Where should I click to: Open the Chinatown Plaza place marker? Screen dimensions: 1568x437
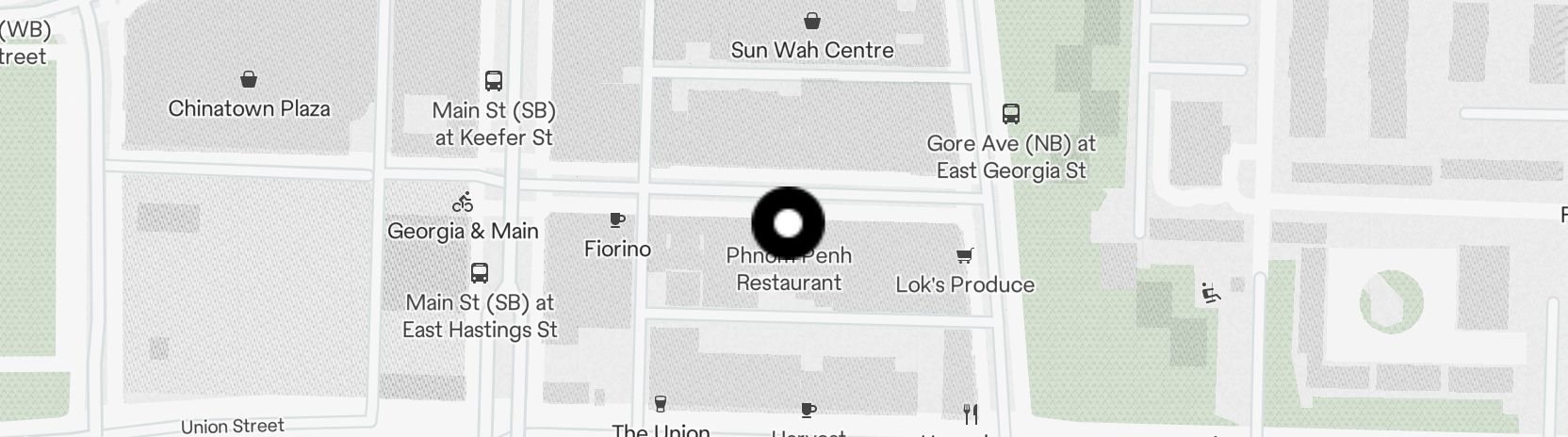[249, 79]
